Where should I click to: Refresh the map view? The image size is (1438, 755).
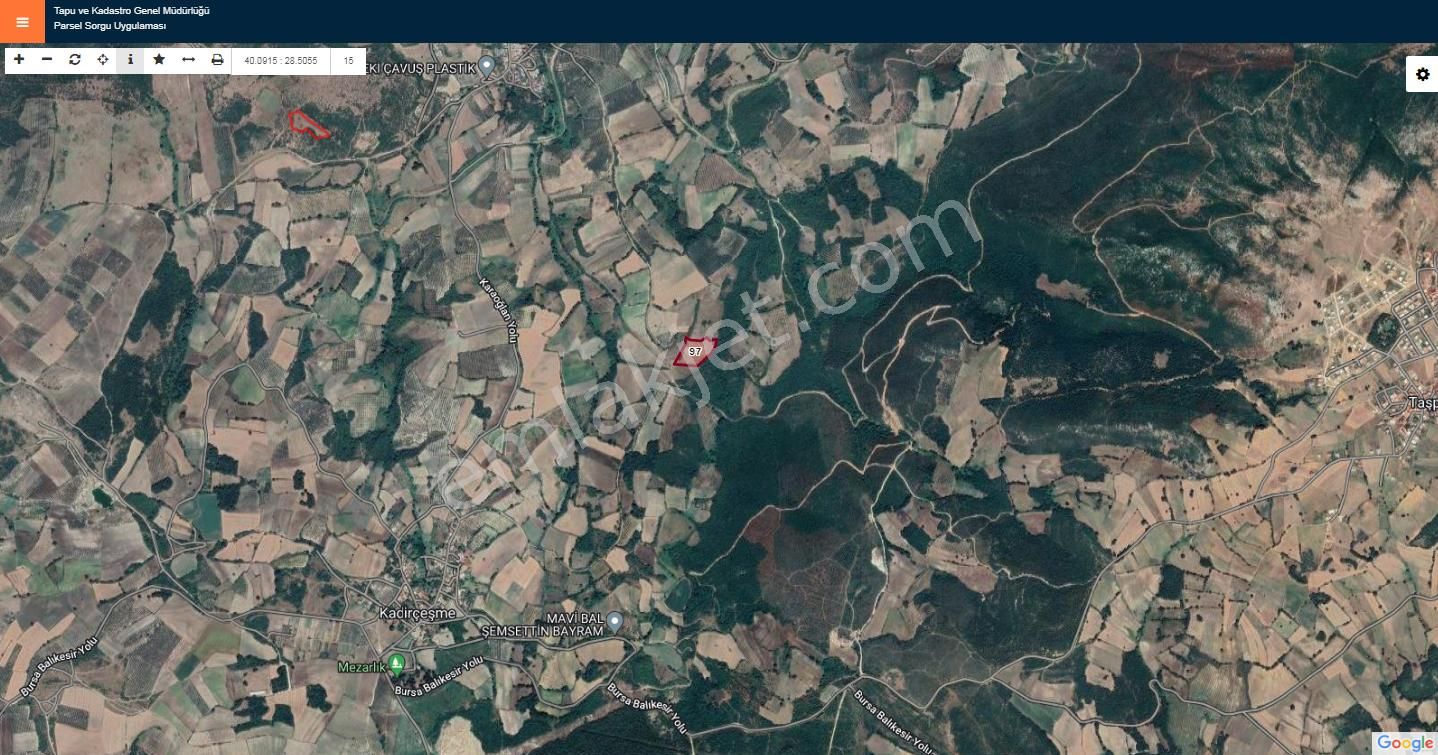pyautogui.click(x=75, y=60)
